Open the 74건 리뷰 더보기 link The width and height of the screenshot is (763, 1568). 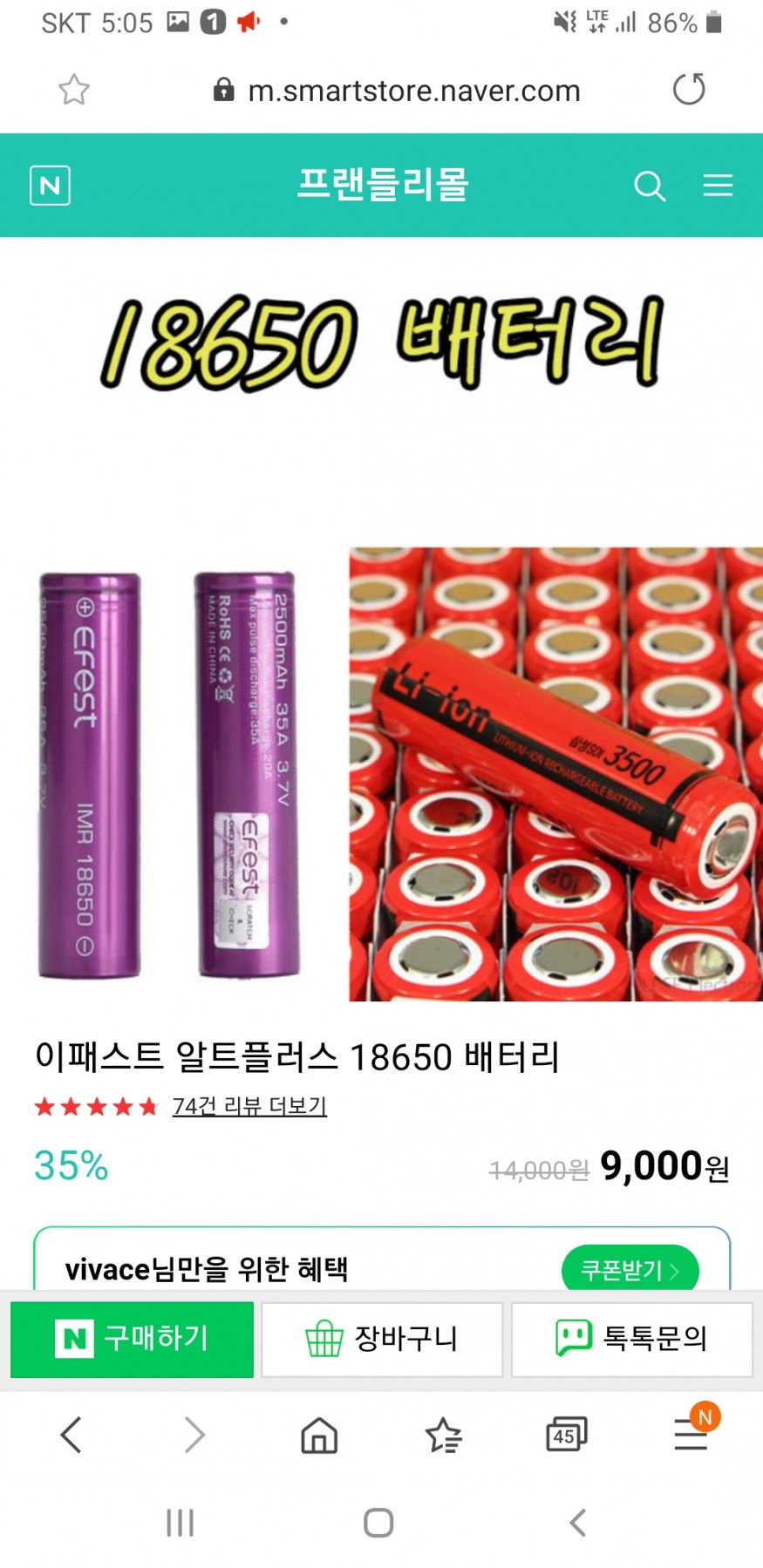pyautogui.click(x=249, y=1106)
